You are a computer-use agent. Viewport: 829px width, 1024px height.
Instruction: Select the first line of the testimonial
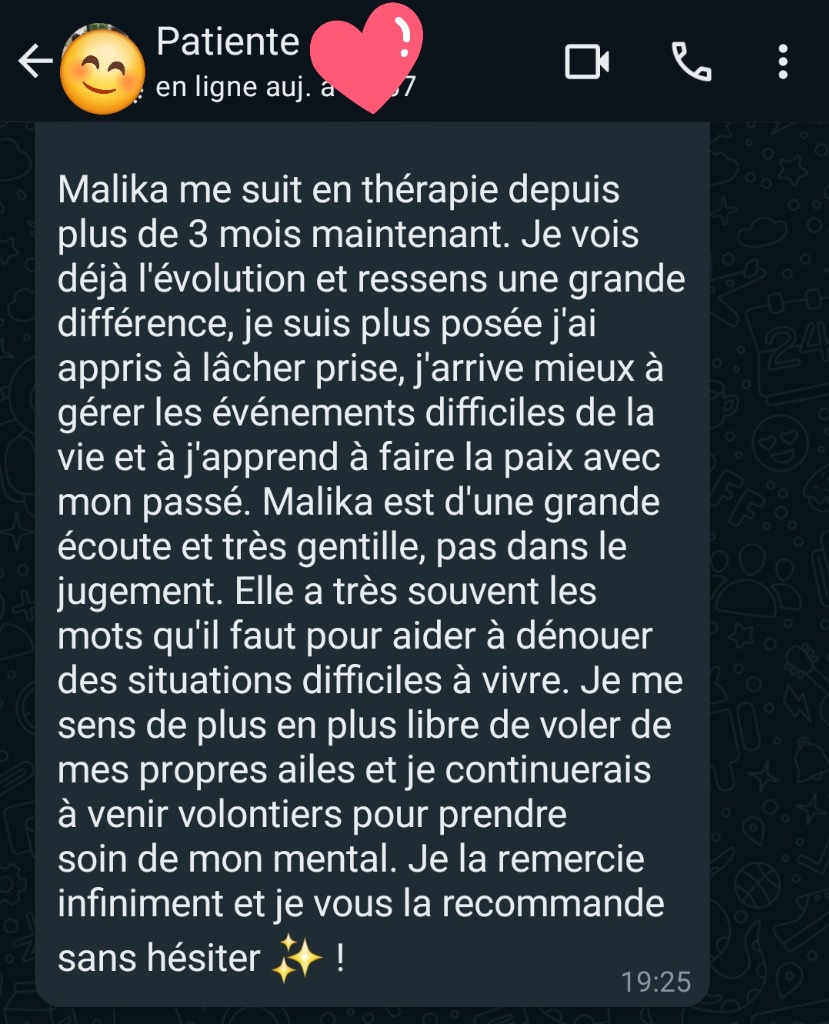tap(340, 188)
